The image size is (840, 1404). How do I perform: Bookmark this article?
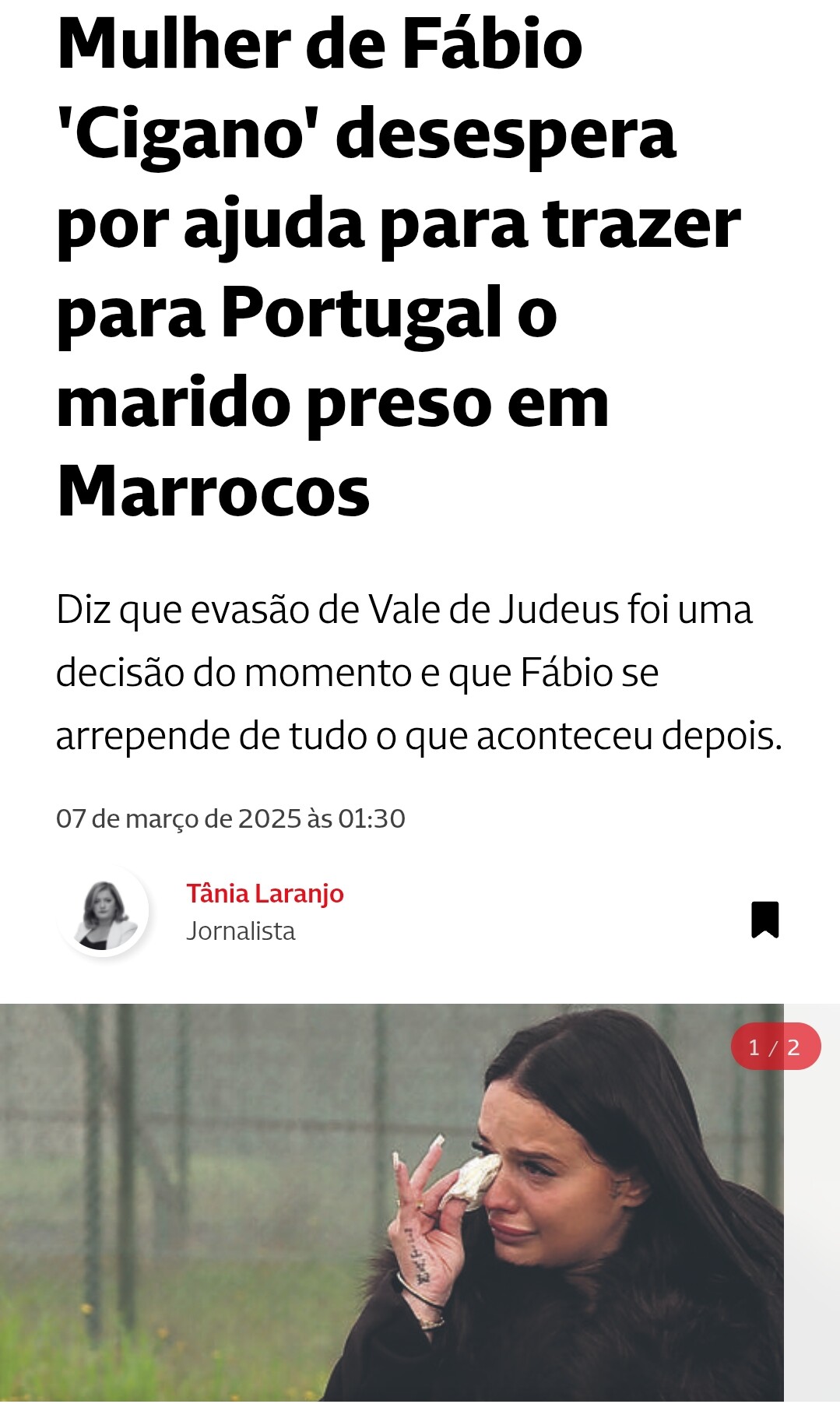point(764,919)
